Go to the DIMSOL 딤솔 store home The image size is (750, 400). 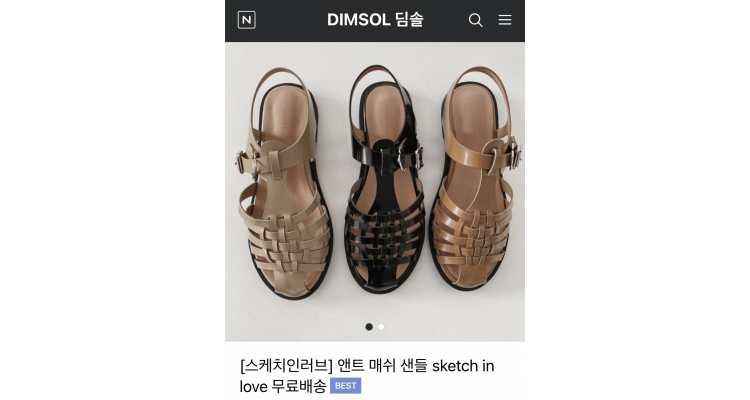374,20
